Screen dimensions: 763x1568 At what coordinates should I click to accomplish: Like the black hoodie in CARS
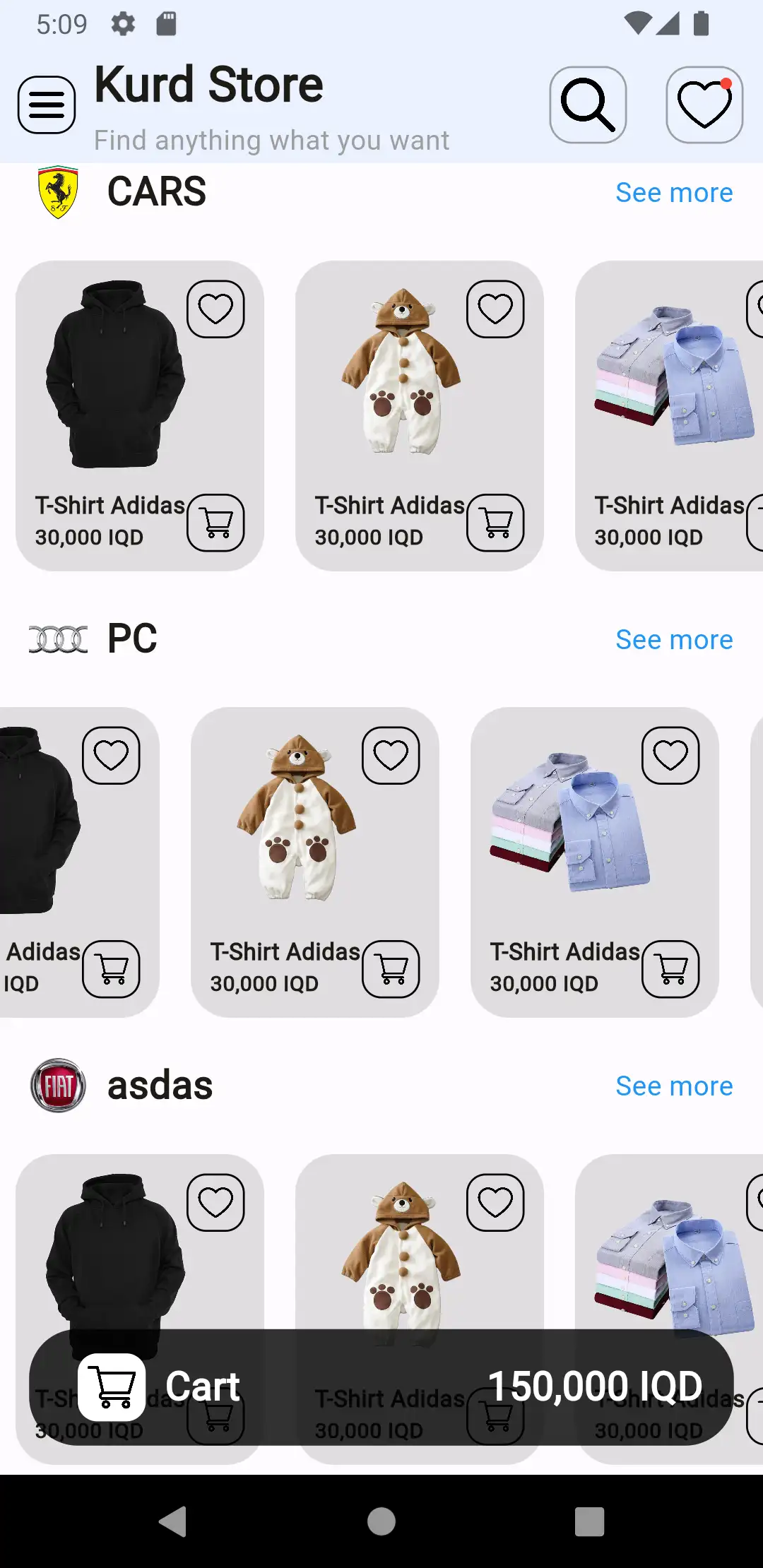[x=215, y=309]
